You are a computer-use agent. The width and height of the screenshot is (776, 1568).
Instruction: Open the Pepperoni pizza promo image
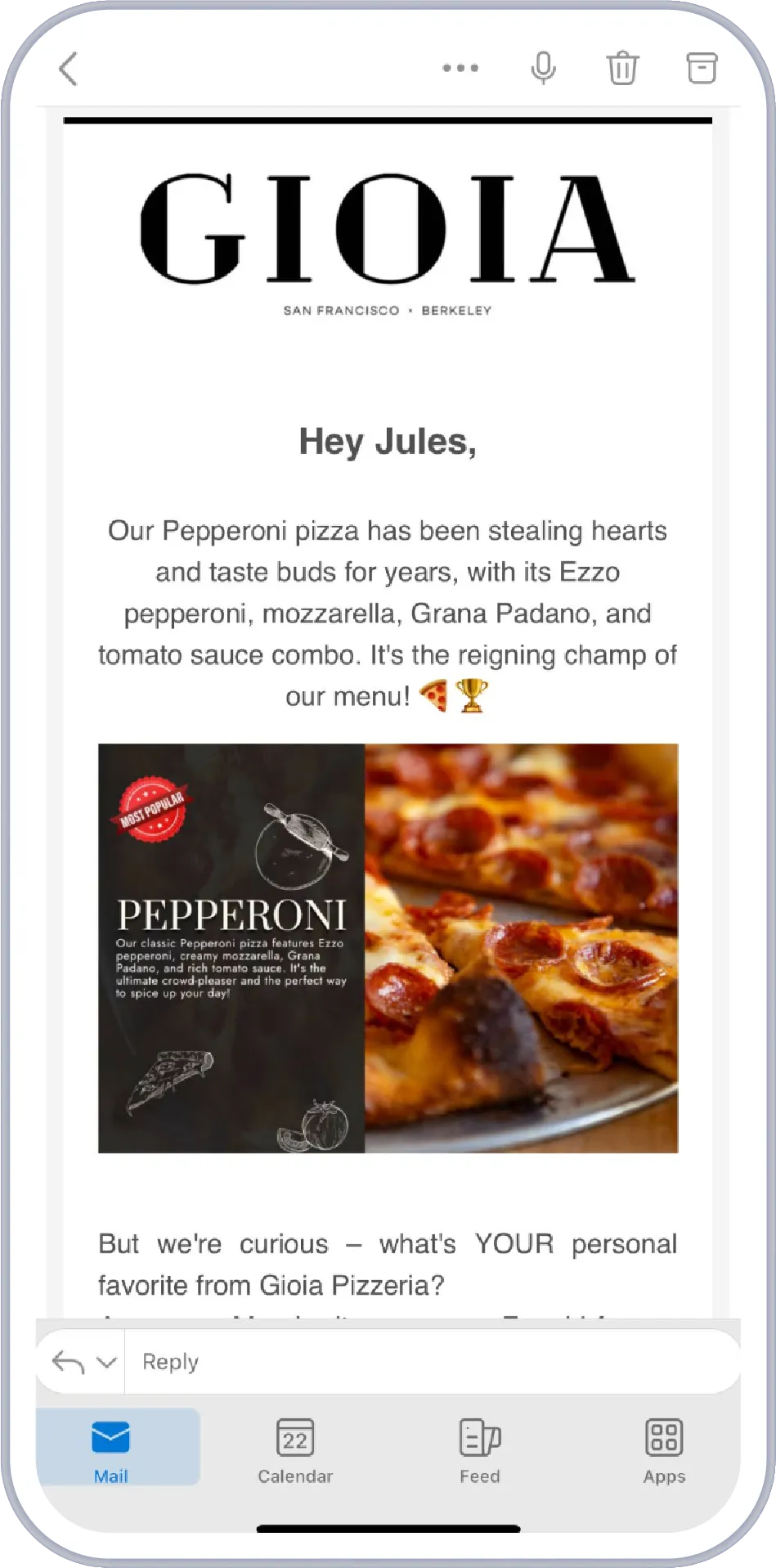pyautogui.click(x=388, y=948)
